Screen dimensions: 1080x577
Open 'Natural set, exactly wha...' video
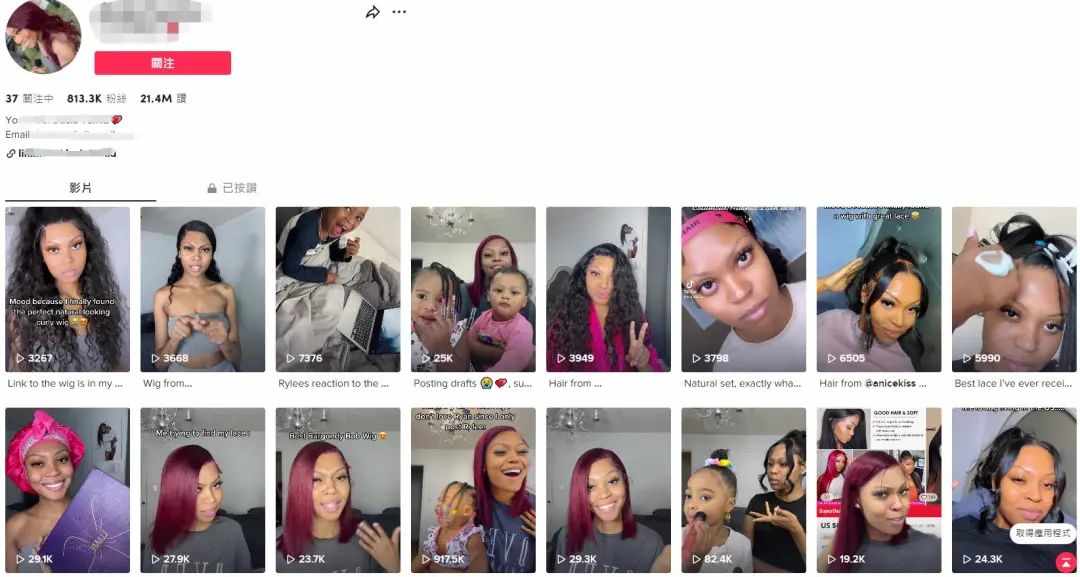[x=743, y=289]
